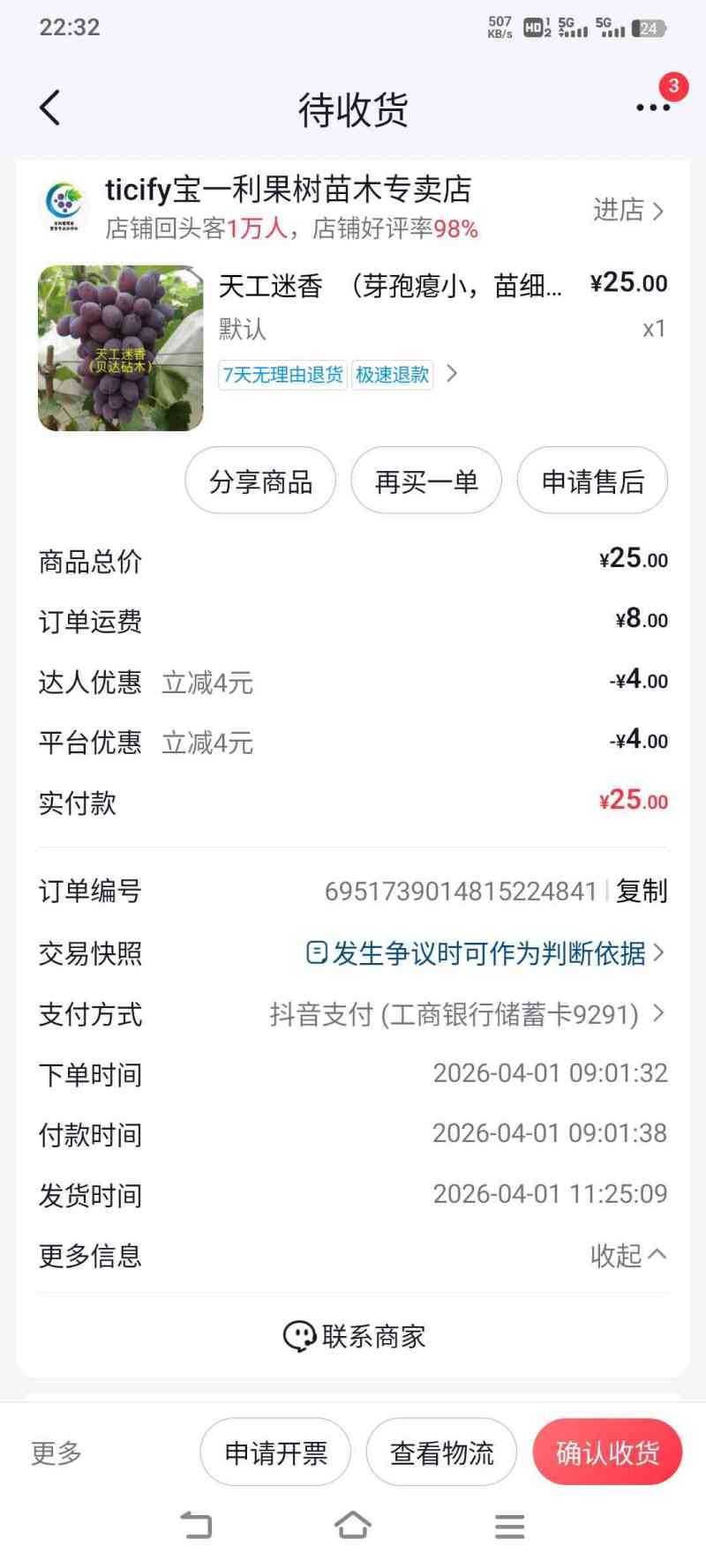The image size is (706, 1568).
Task: Enter the store via 进店
Action: (627, 211)
